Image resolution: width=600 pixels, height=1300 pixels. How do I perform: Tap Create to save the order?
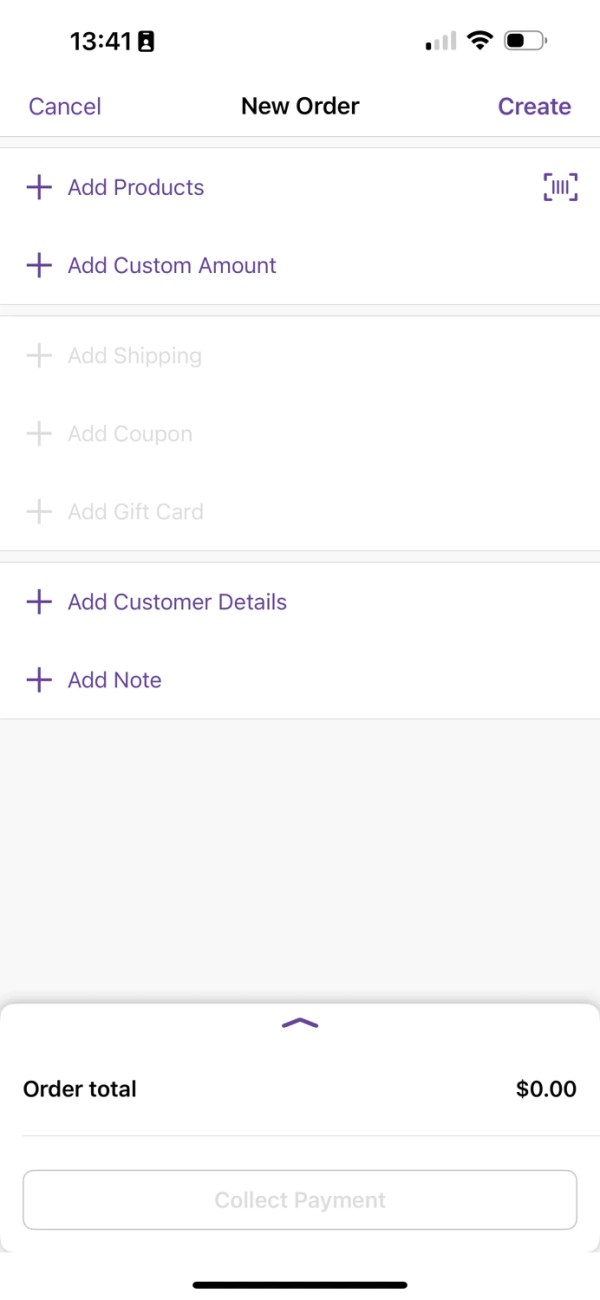click(x=534, y=106)
